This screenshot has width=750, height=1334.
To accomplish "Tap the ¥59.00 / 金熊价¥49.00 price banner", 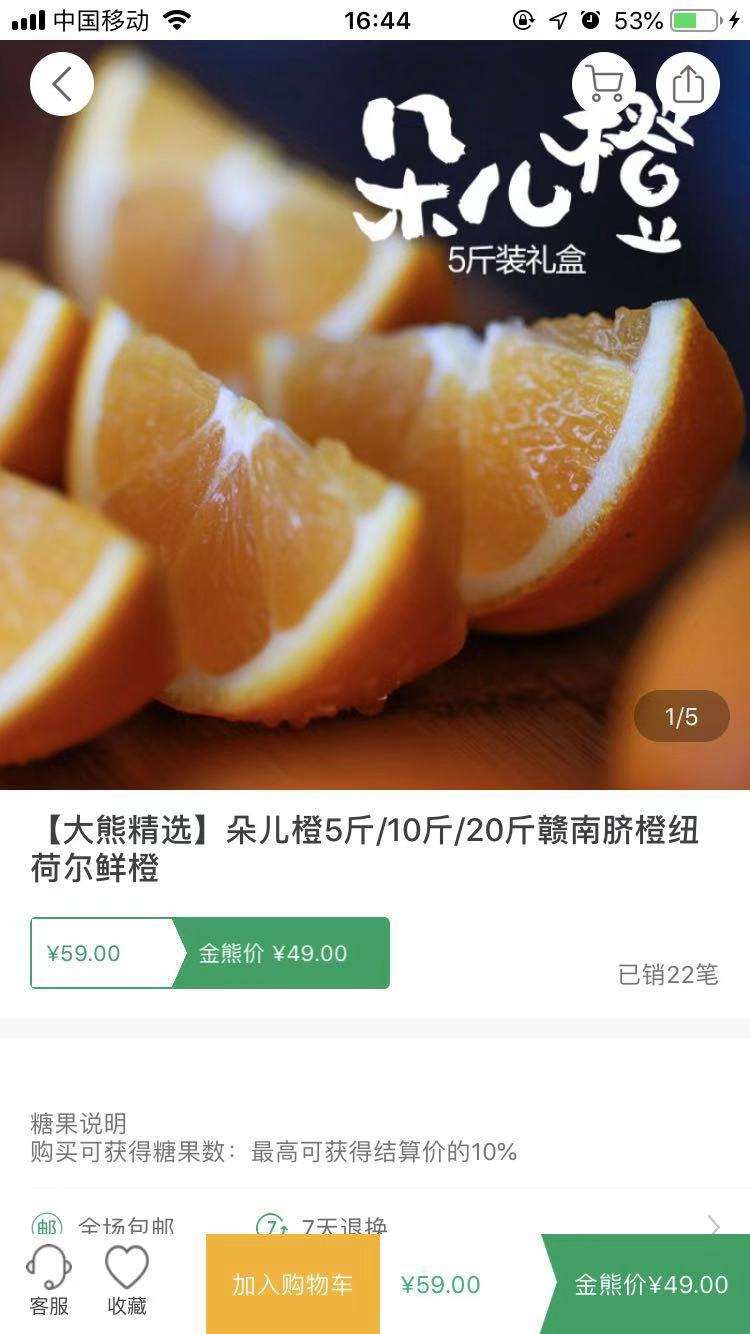I will 210,953.
